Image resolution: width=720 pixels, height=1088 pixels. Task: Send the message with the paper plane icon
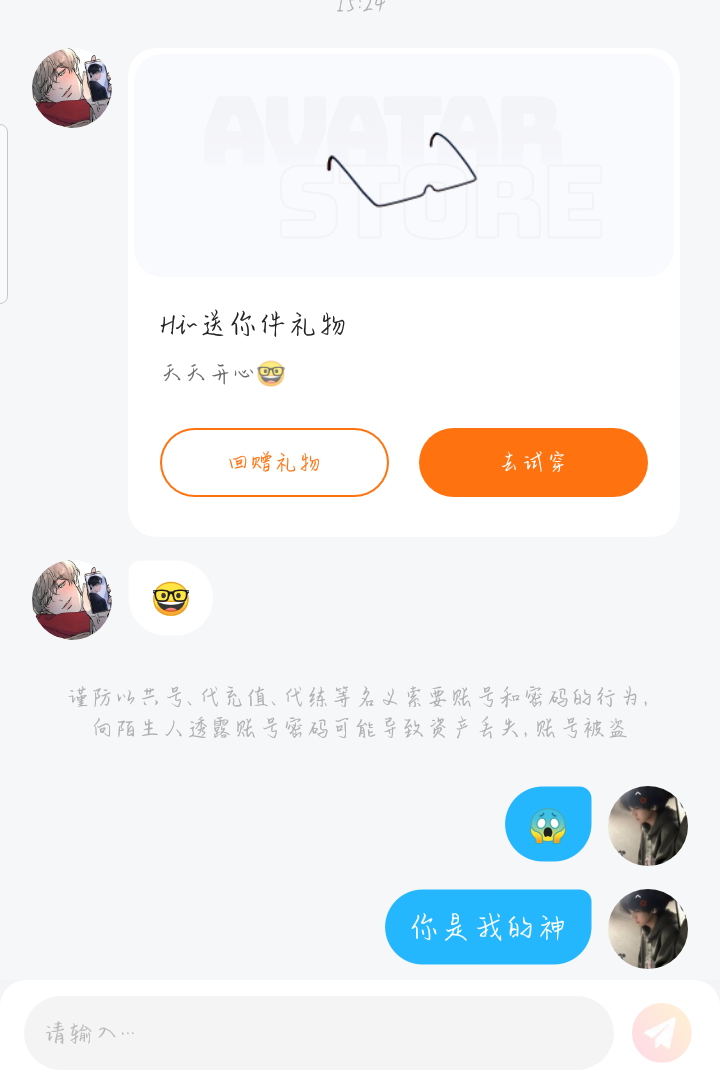pos(661,1032)
